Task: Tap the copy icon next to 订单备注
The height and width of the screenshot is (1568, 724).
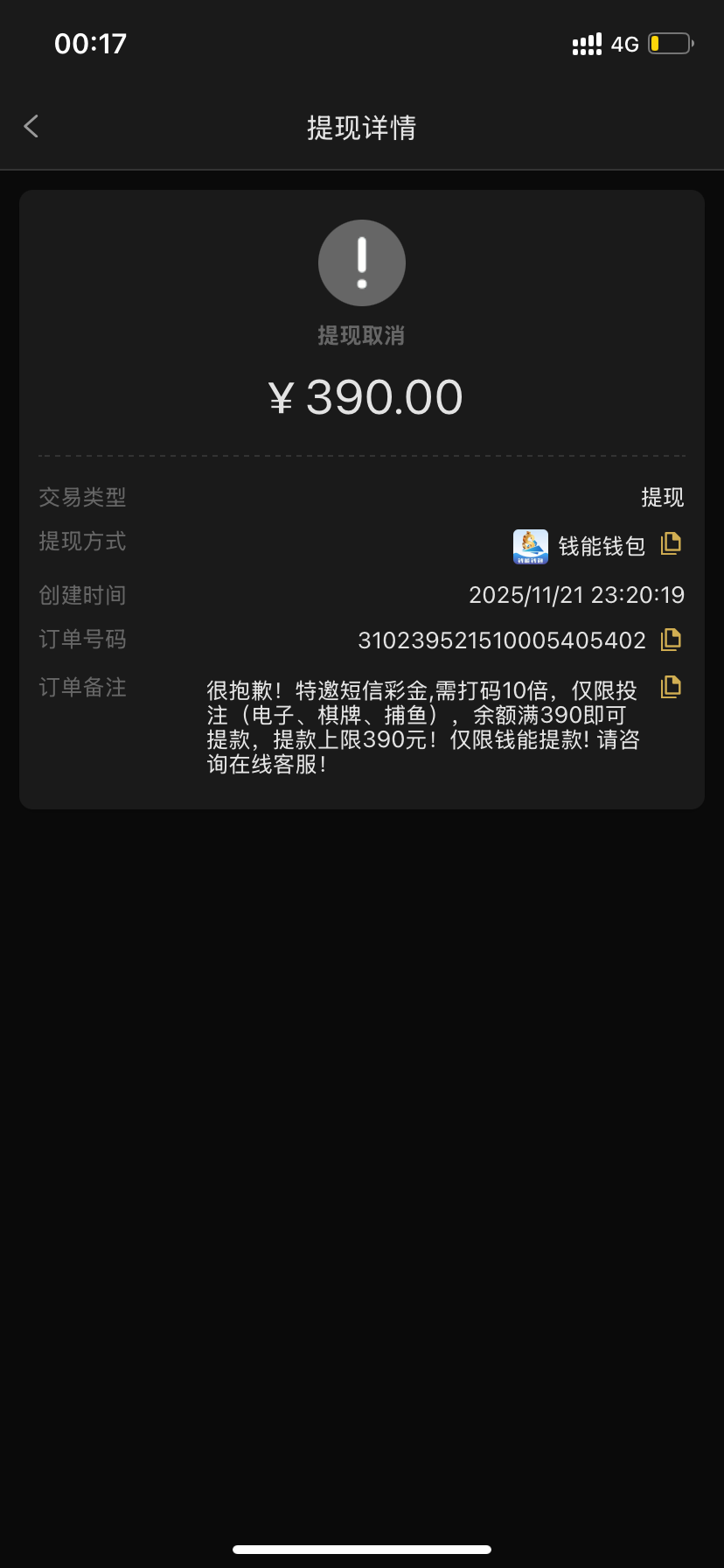Action: [670, 688]
